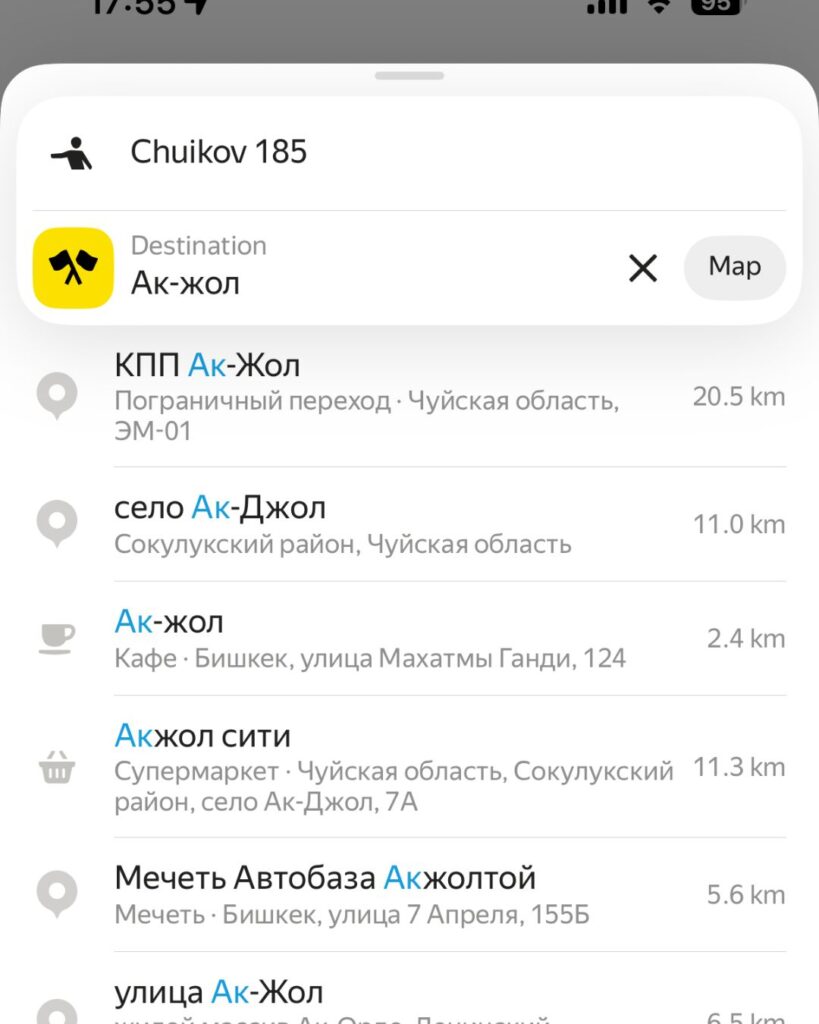Edit the pickup address Chuikov 185
This screenshot has height=1024, width=819.
click(409, 153)
